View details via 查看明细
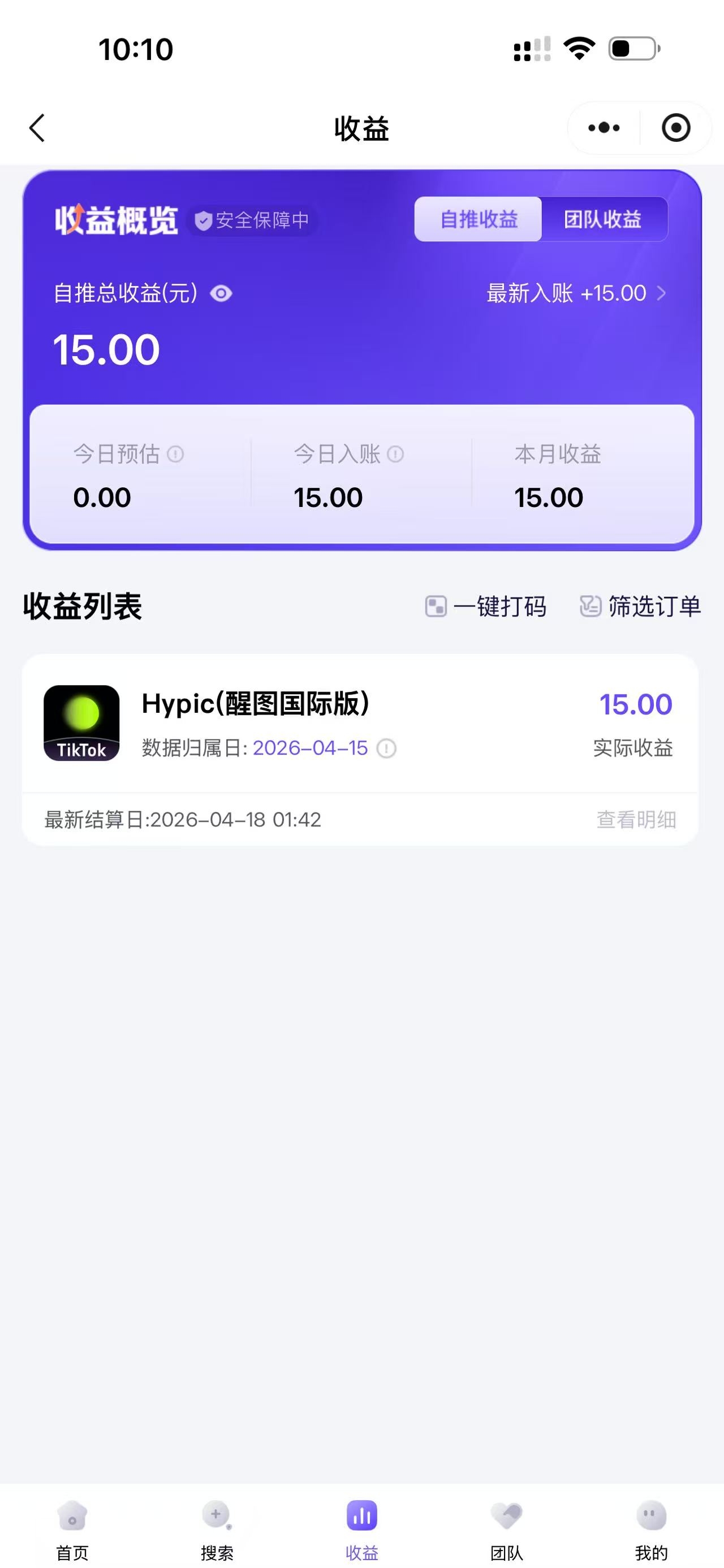 [x=636, y=820]
